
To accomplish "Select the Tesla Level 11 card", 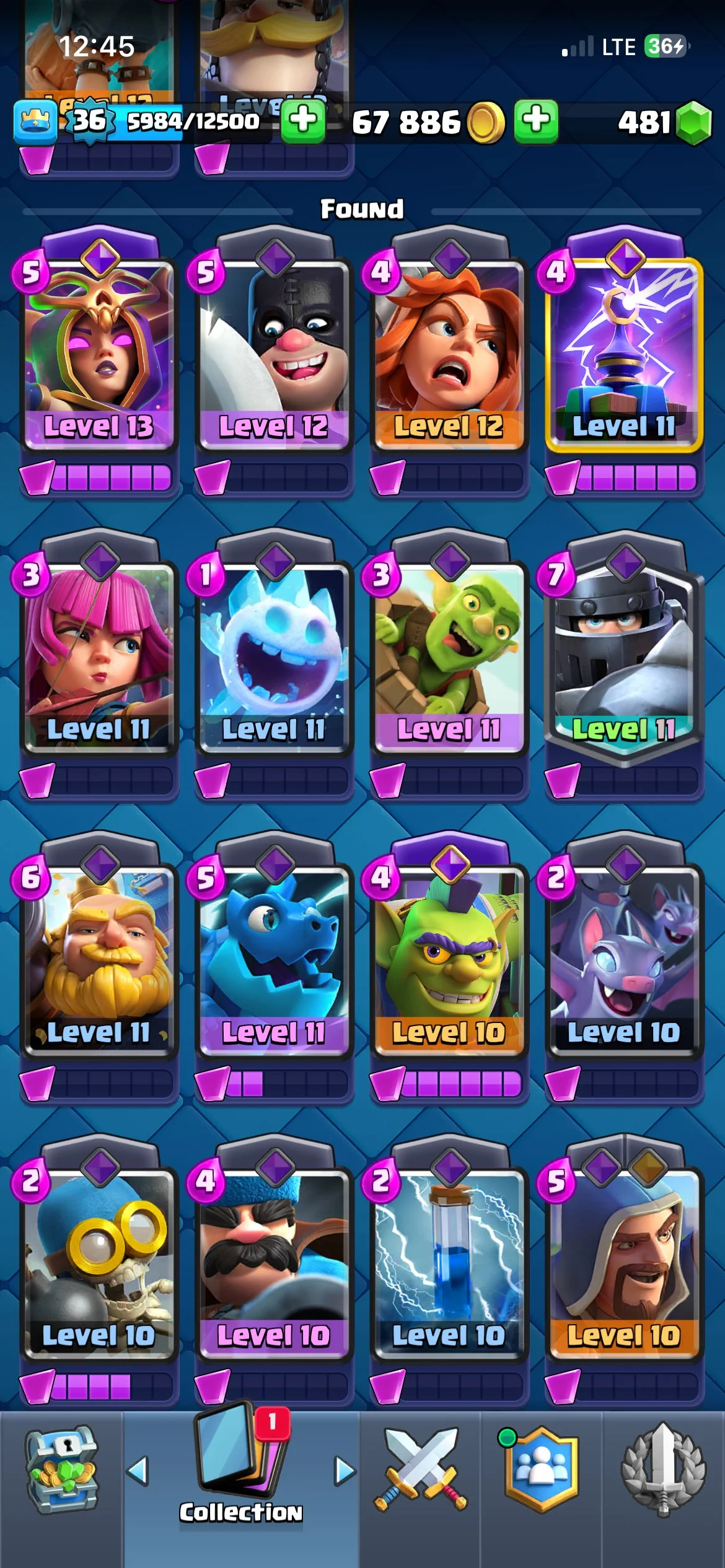I will (624, 353).
